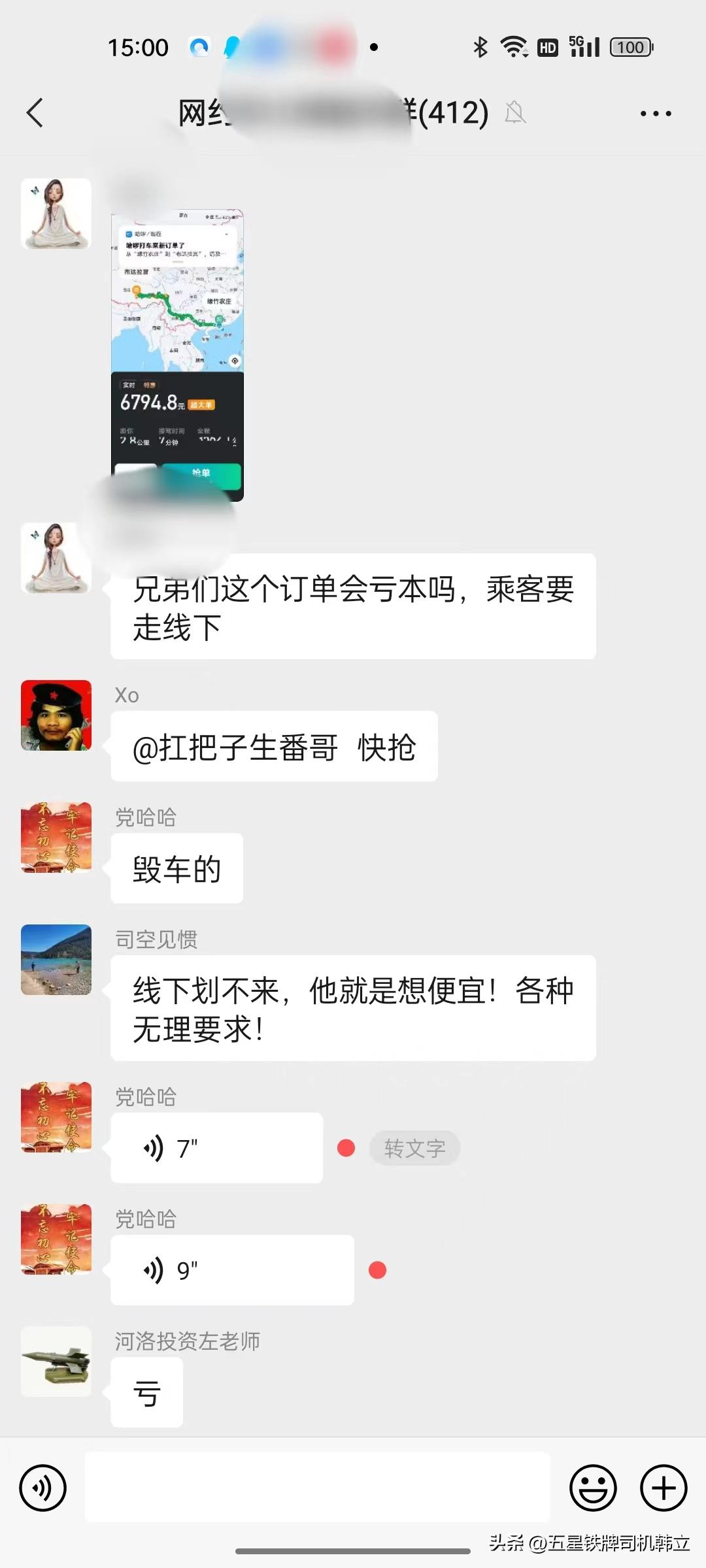Screen dimensions: 706x1568
Task: Tap the 5G signal indicator in status bar
Action: [x=584, y=46]
